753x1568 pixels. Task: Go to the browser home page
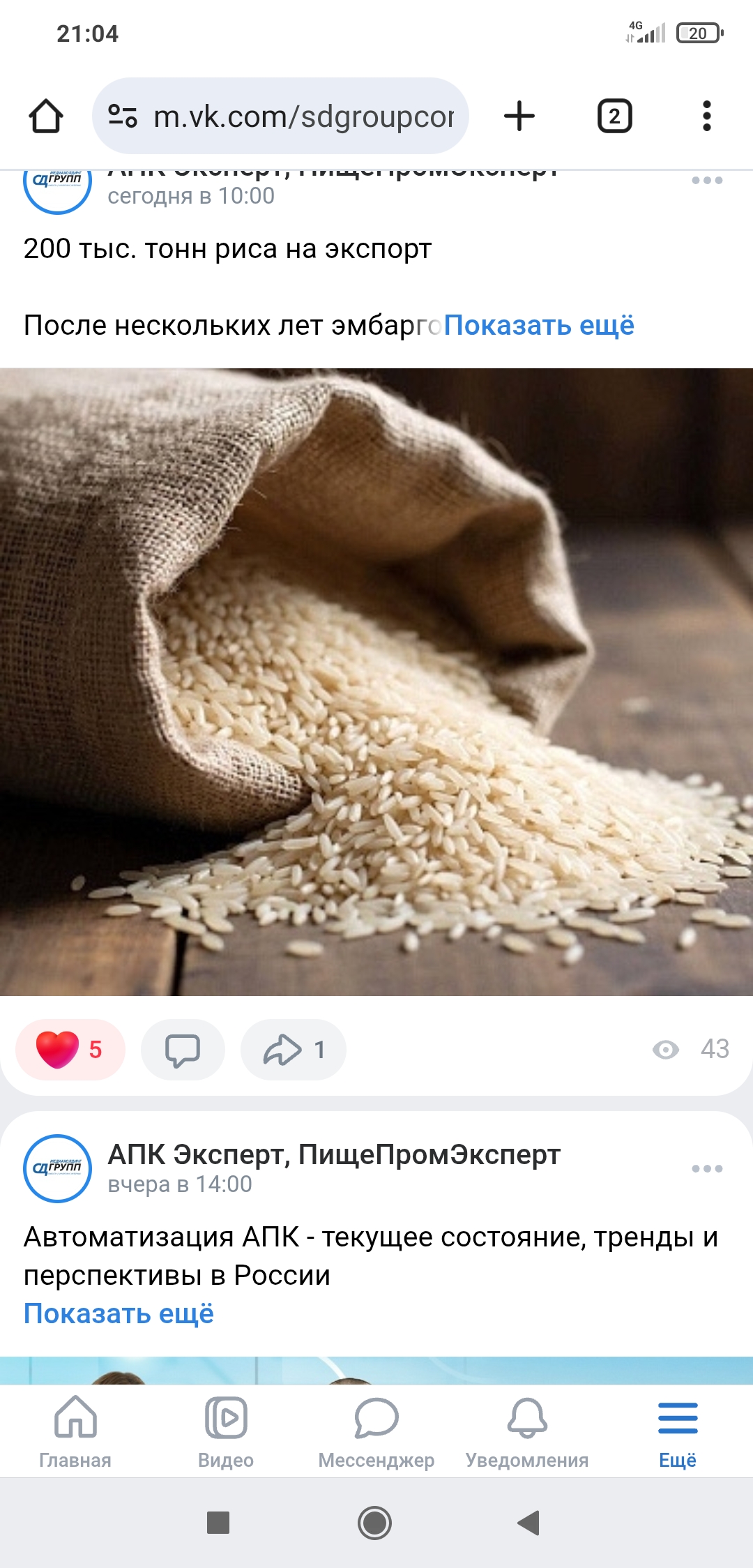(46, 116)
